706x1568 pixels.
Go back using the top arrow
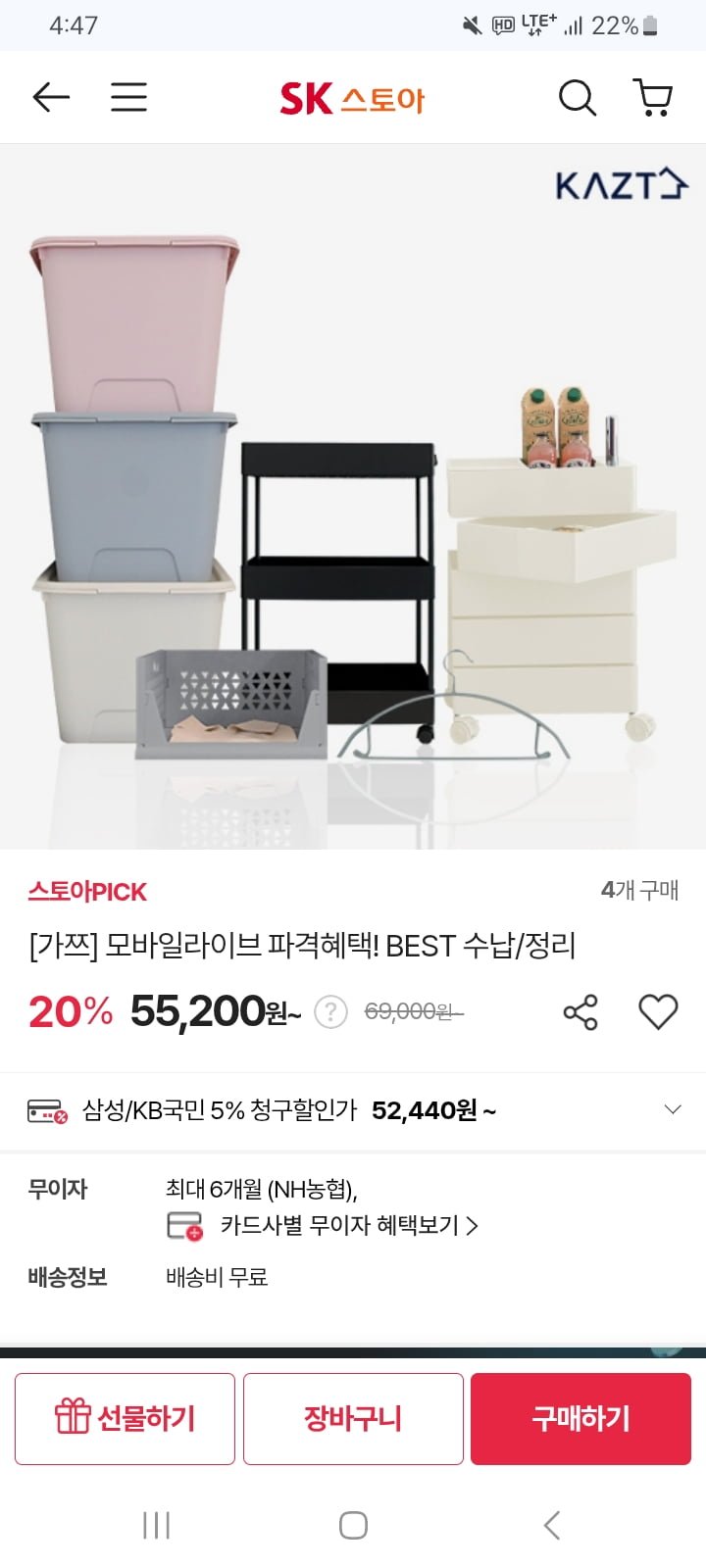click(51, 97)
